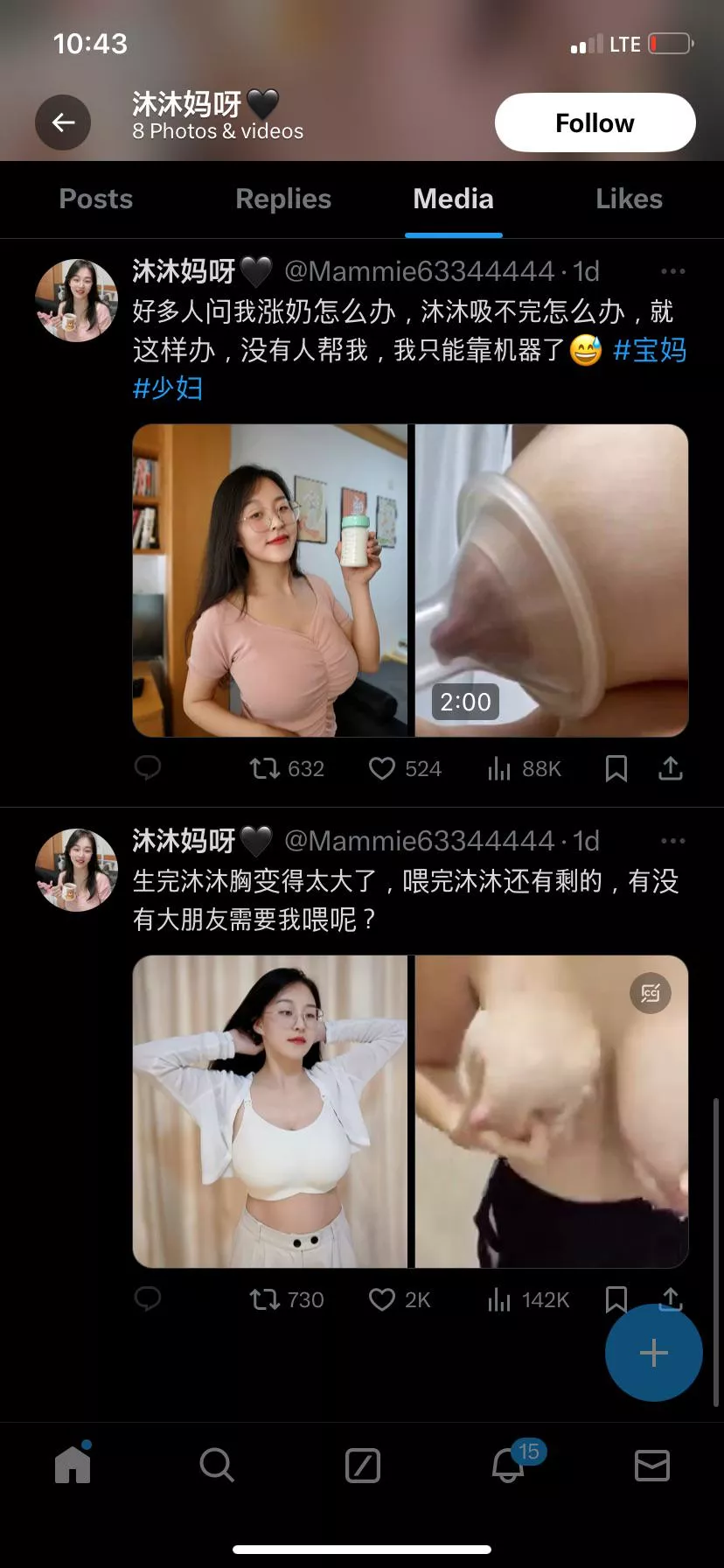This screenshot has height=1568, width=724.
Task: Open the Search tab in bottom bar
Action: pos(217,1464)
